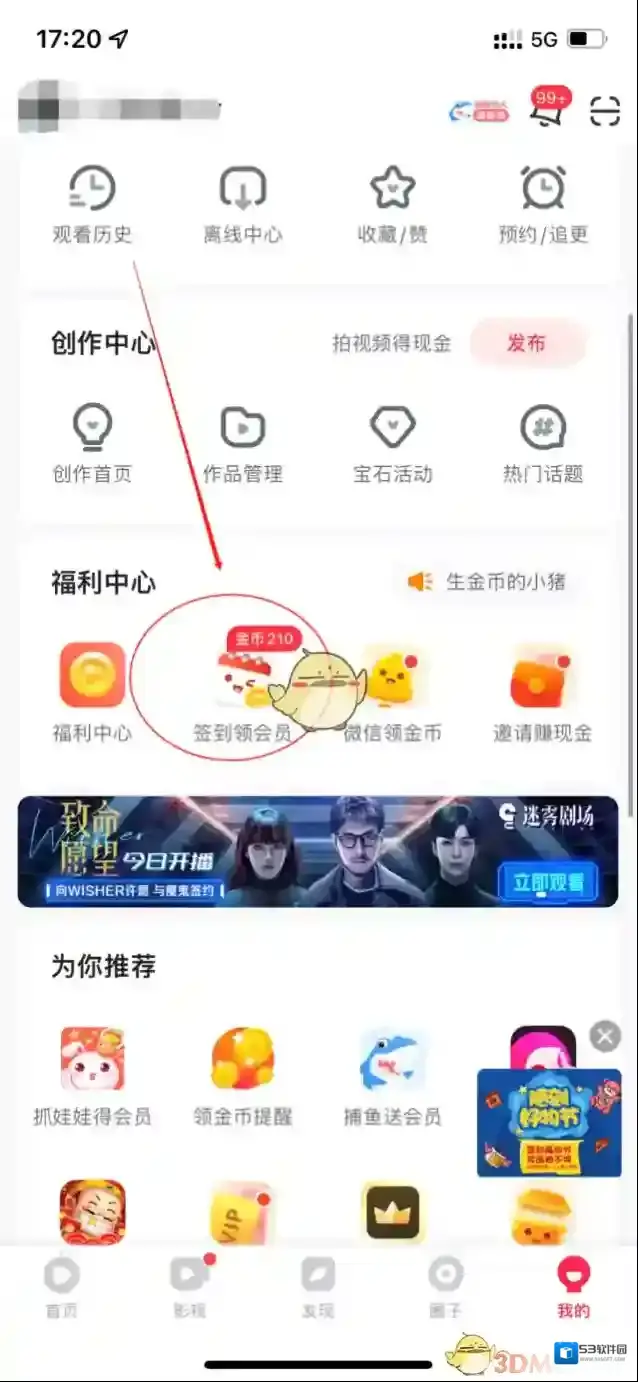Dismiss the floating ad with X
Image resolution: width=638 pixels, height=1382 pixels.
pos(604,1036)
